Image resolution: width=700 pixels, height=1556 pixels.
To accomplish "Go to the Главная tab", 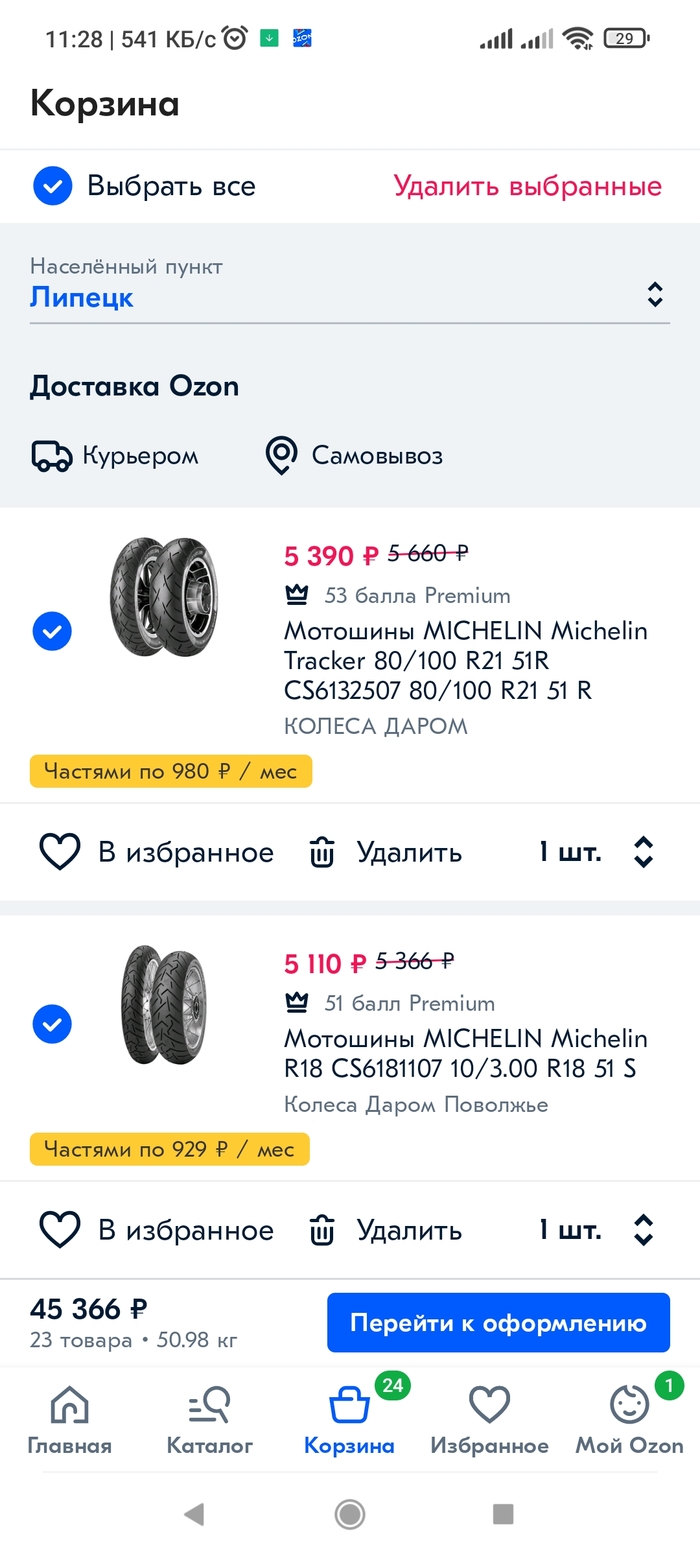I will pyautogui.click(x=69, y=1420).
